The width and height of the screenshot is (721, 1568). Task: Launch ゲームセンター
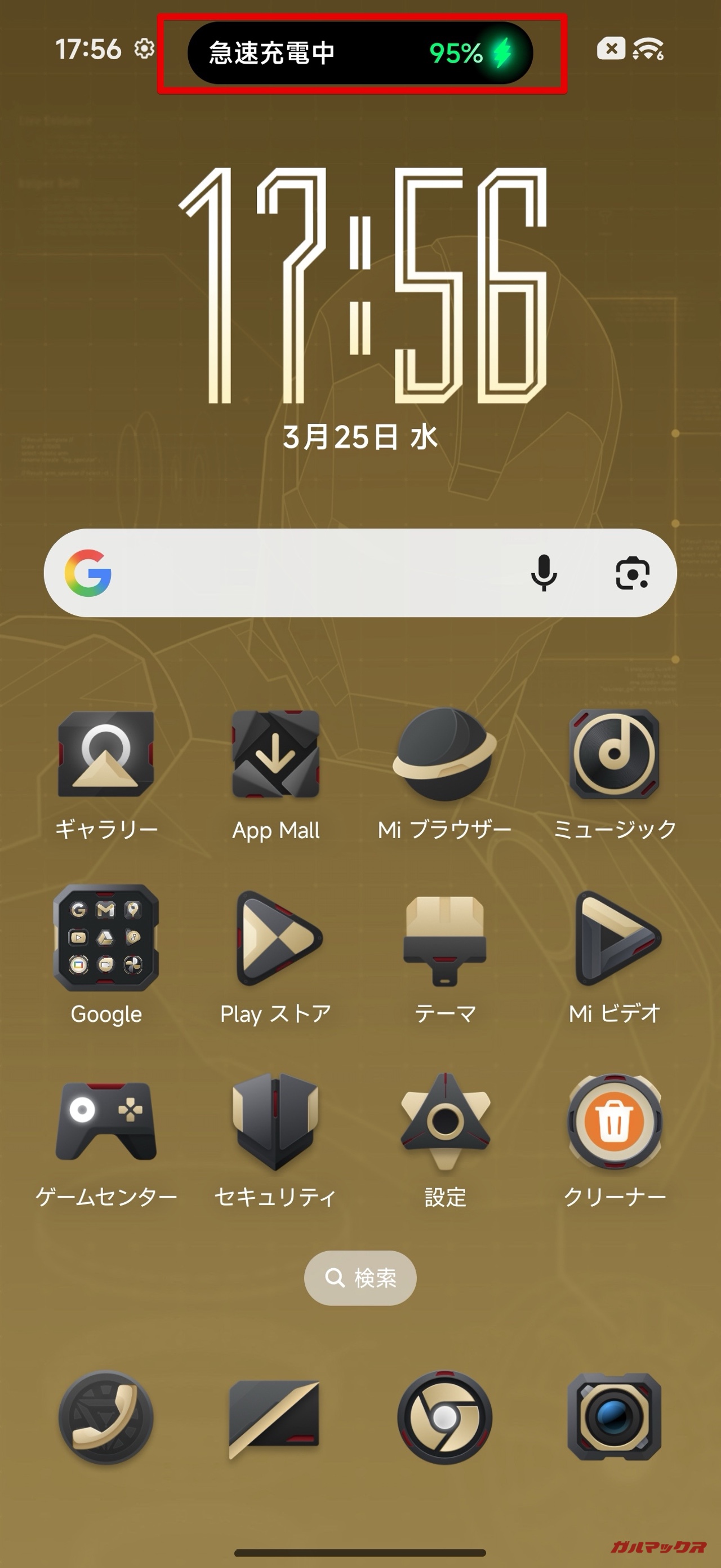point(106,1121)
